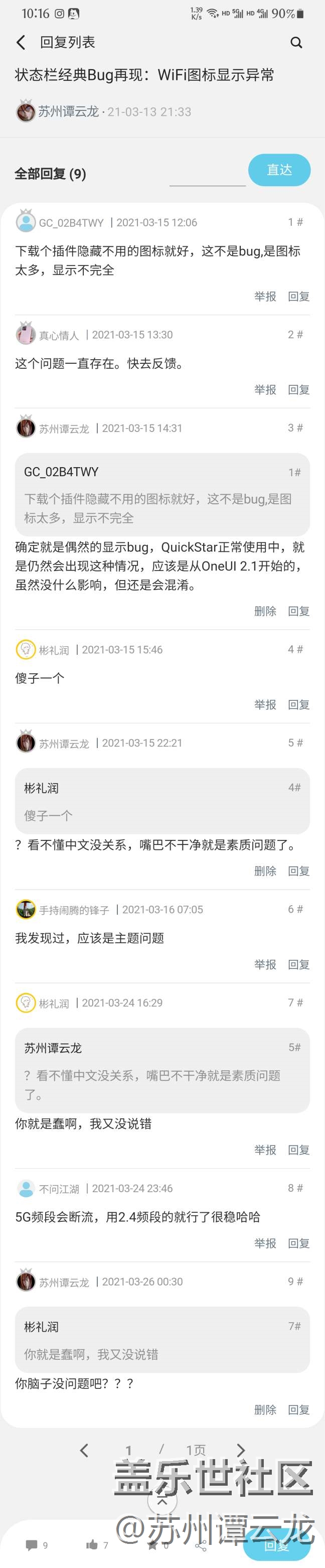Like this post with the thumbs-up icon
This screenshot has height=1568, width=325.
coord(92,1544)
